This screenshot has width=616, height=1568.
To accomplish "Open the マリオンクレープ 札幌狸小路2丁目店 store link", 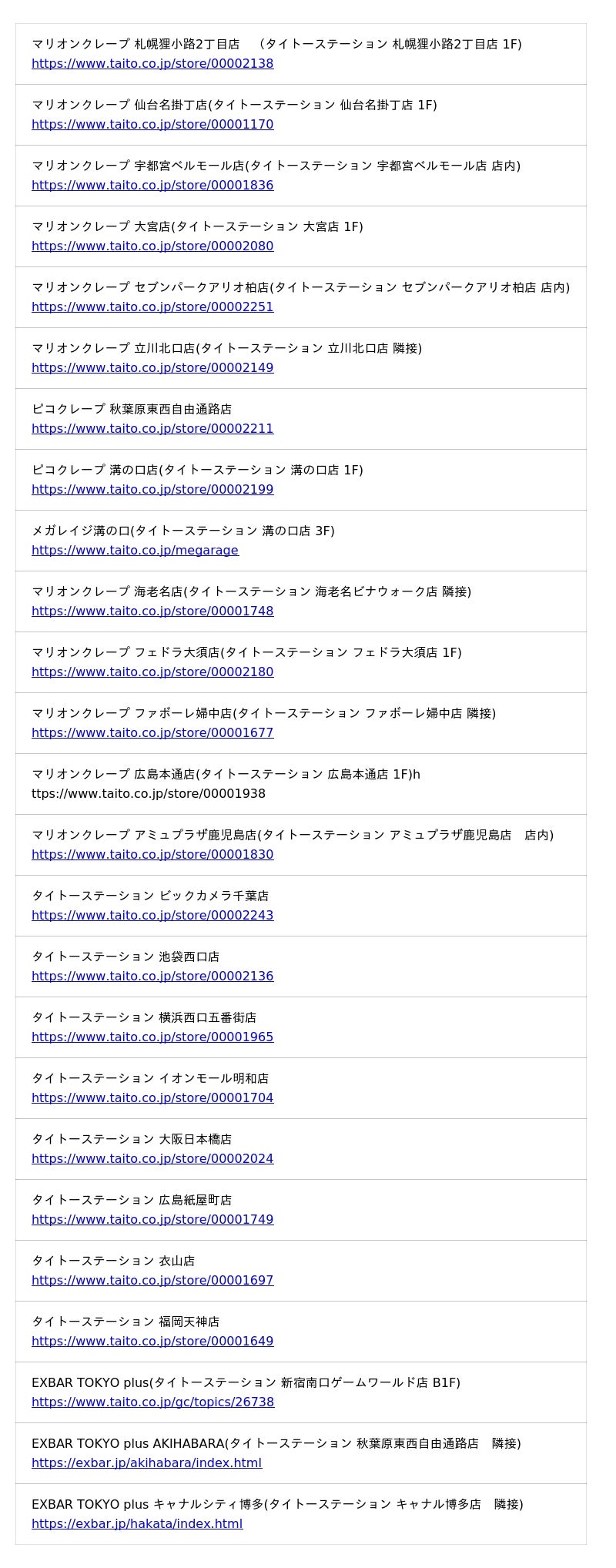I will 152,64.
